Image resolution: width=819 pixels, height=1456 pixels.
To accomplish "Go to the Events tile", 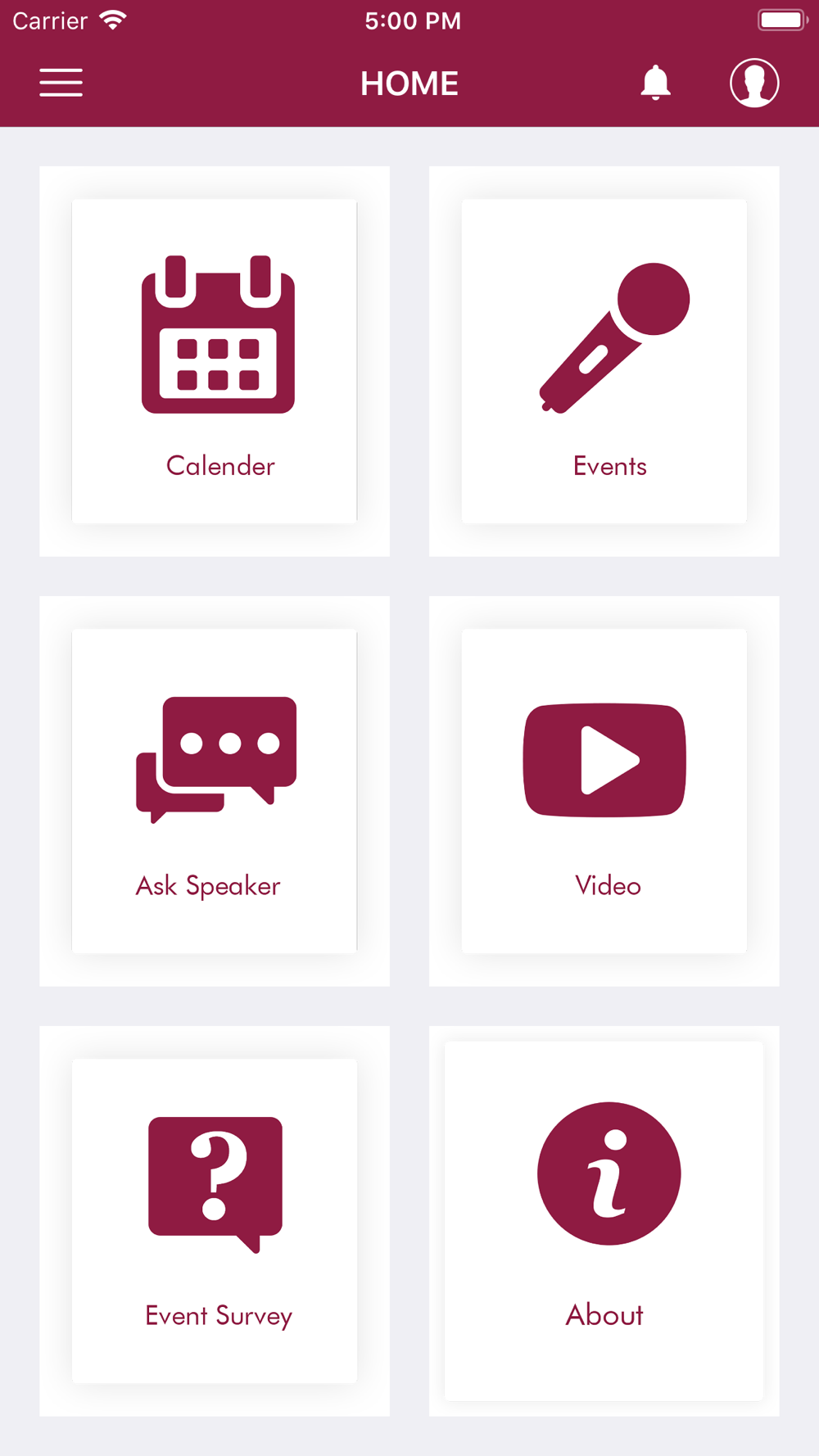I will click(604, 361).
